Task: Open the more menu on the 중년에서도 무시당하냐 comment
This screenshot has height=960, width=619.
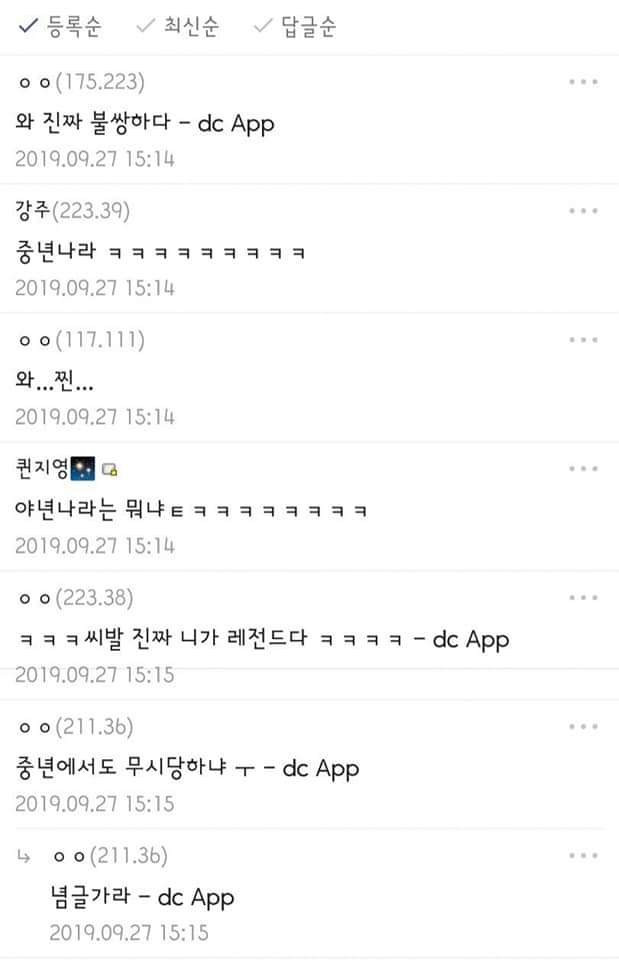Action: 583,727
